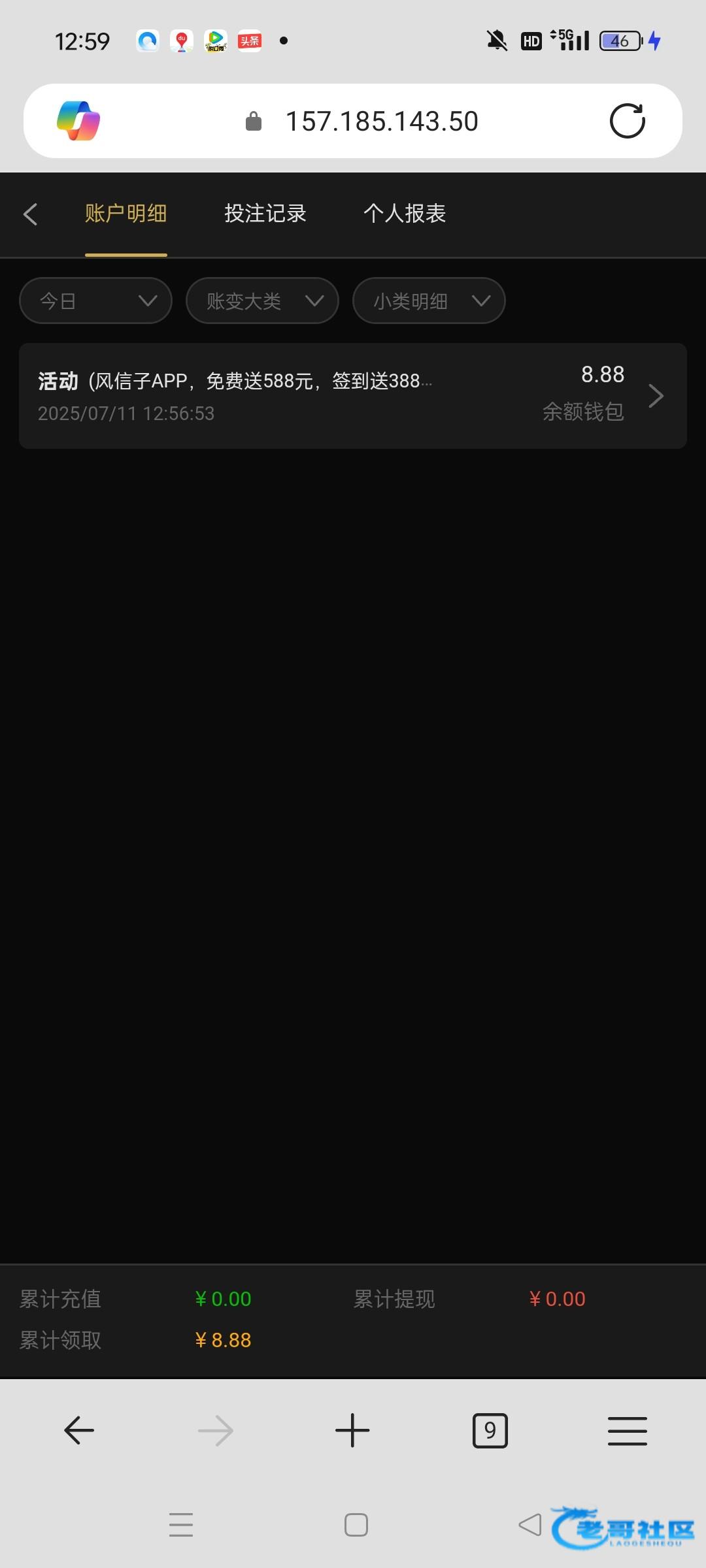The width and height of the screenshot is (706, 1568).
Task: Go back using the header arrow
Action: click(x=30, y=214)
